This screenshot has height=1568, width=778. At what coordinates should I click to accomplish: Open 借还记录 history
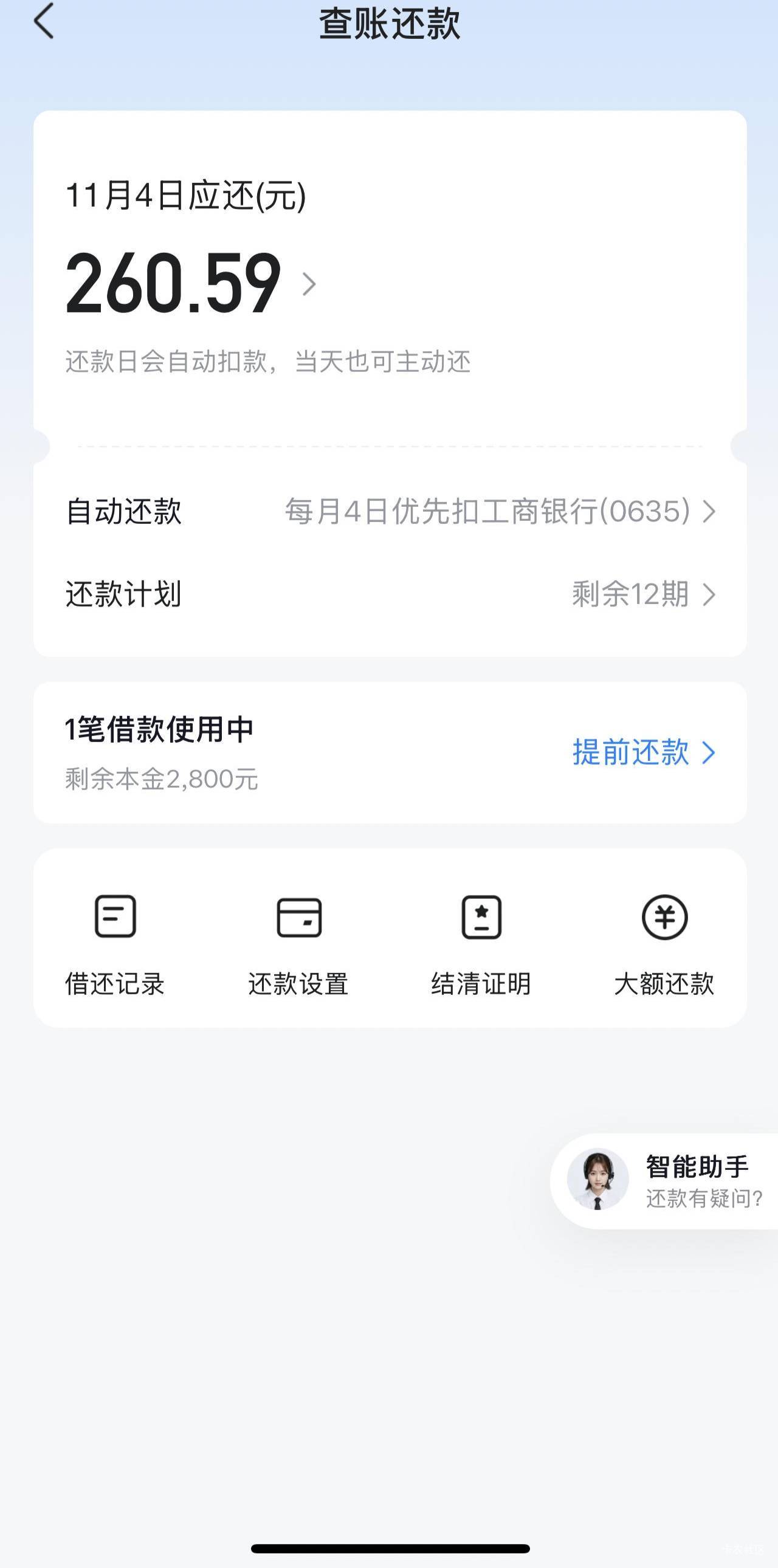[115, 943]
